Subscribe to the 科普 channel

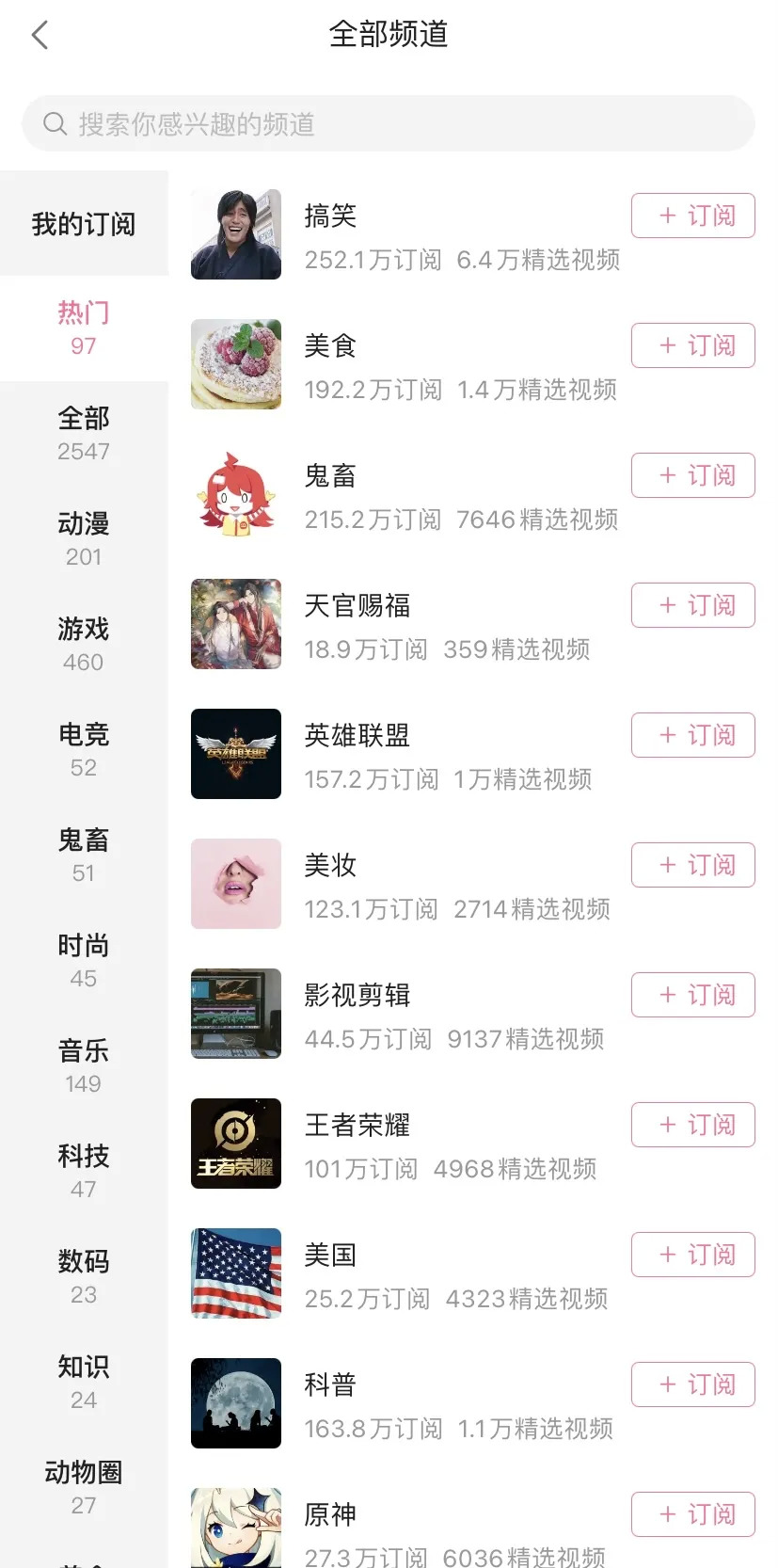692,1384
